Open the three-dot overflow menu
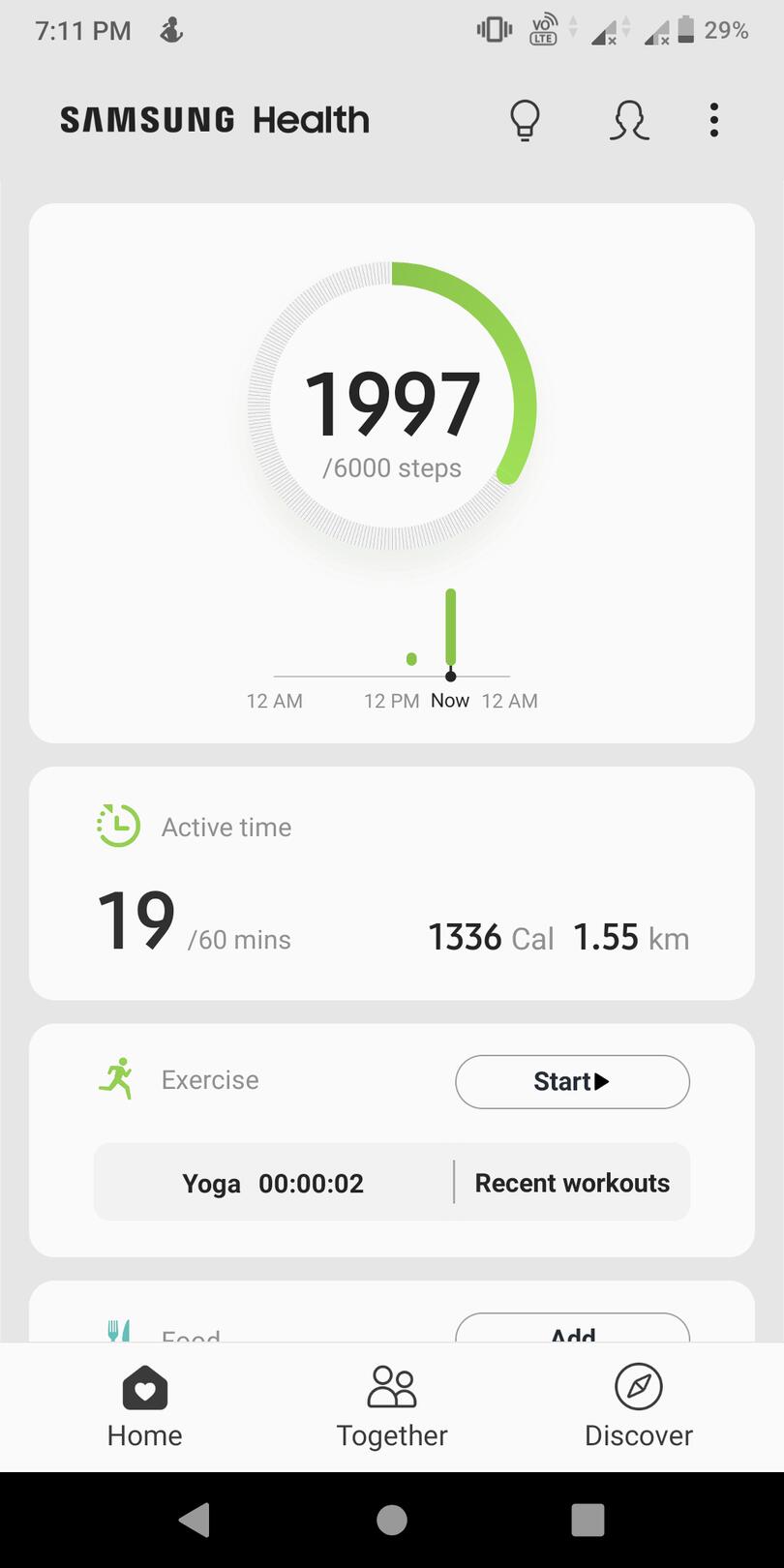Image resolution: width=784 pixels, height=1568 pixels. click(713, 120)
